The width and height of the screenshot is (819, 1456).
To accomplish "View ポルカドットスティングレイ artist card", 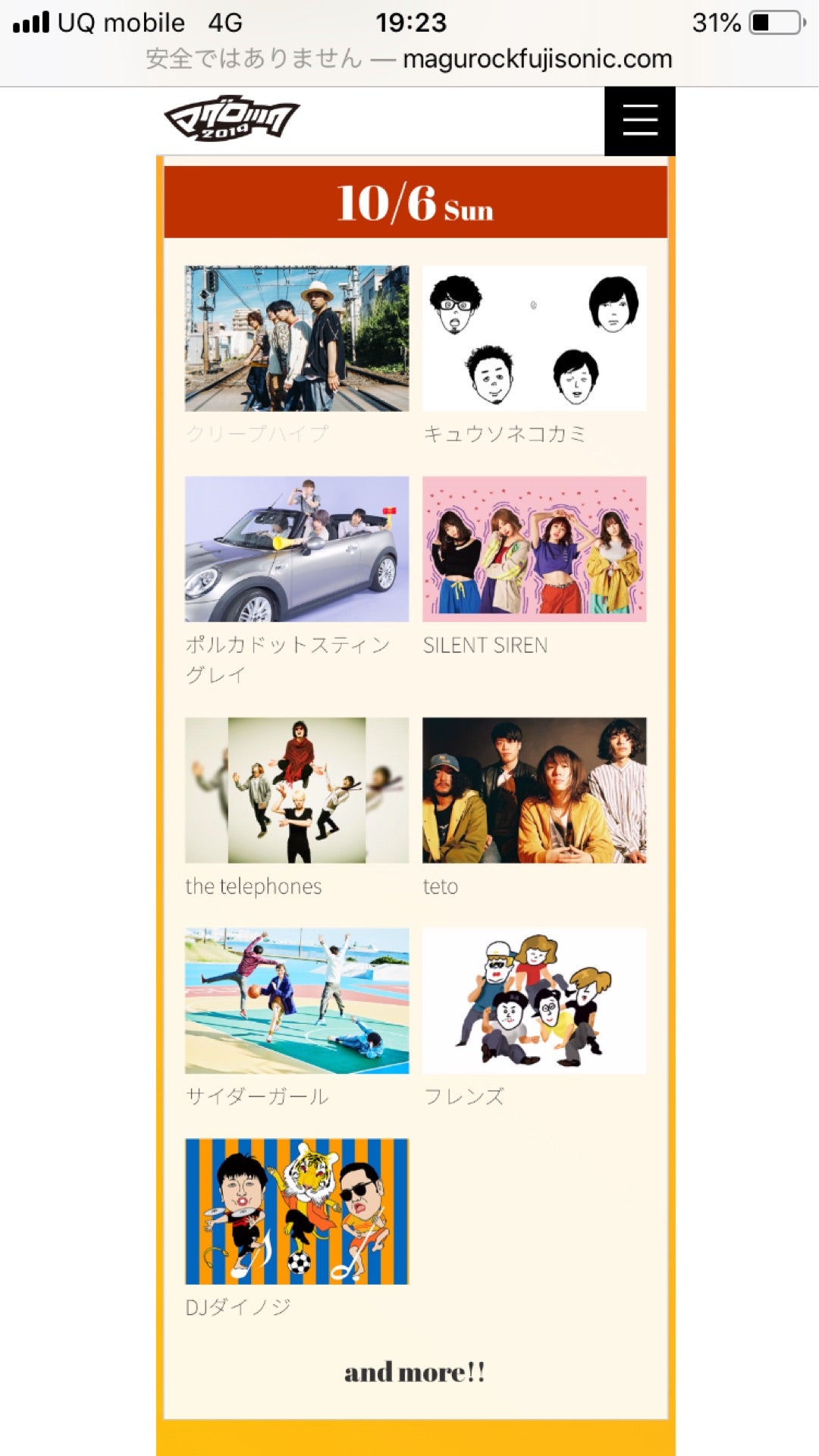I will coord(297,550).
